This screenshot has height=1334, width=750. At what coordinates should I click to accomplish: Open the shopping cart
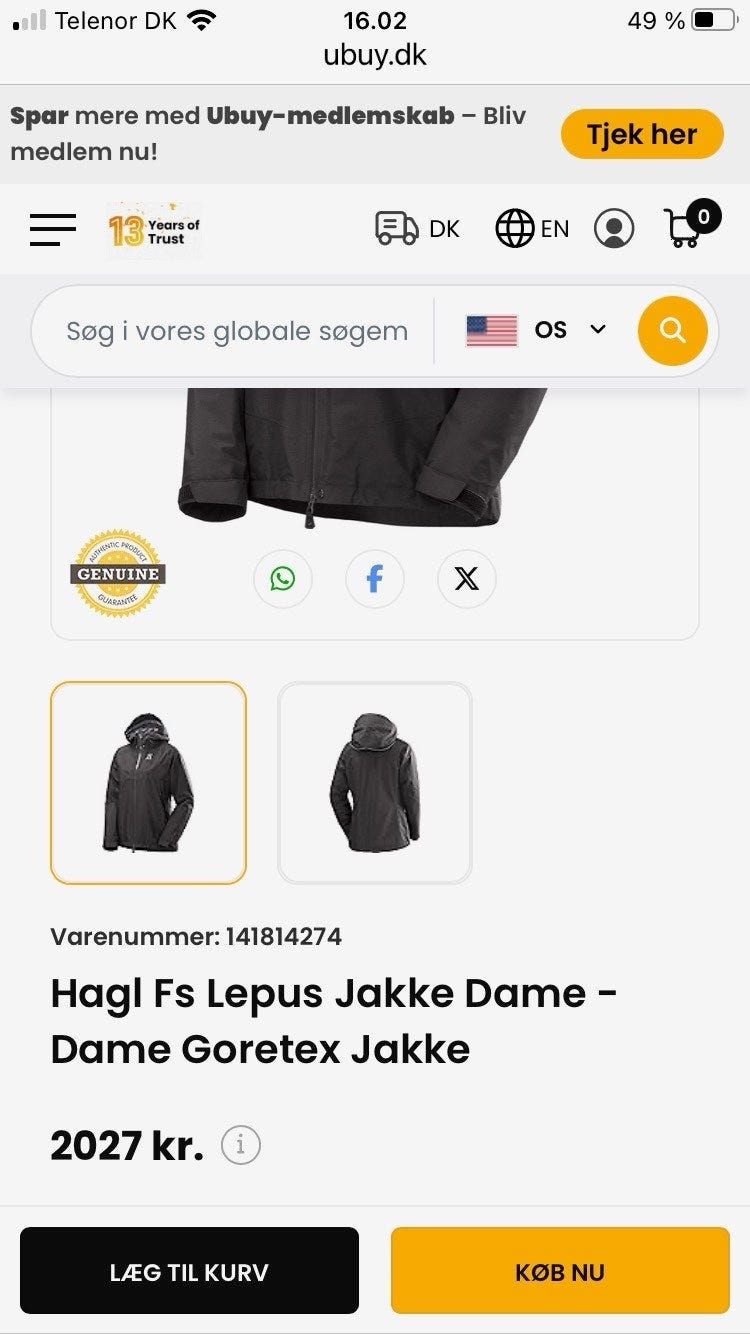click(683, 229)
